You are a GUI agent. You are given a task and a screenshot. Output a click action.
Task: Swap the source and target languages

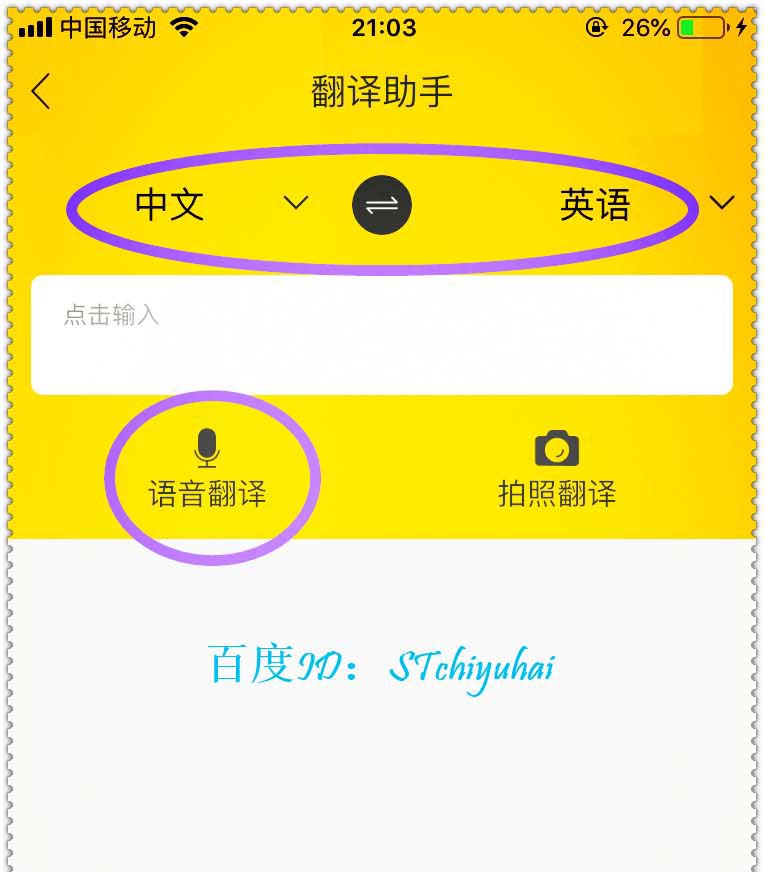coord(382,205)
